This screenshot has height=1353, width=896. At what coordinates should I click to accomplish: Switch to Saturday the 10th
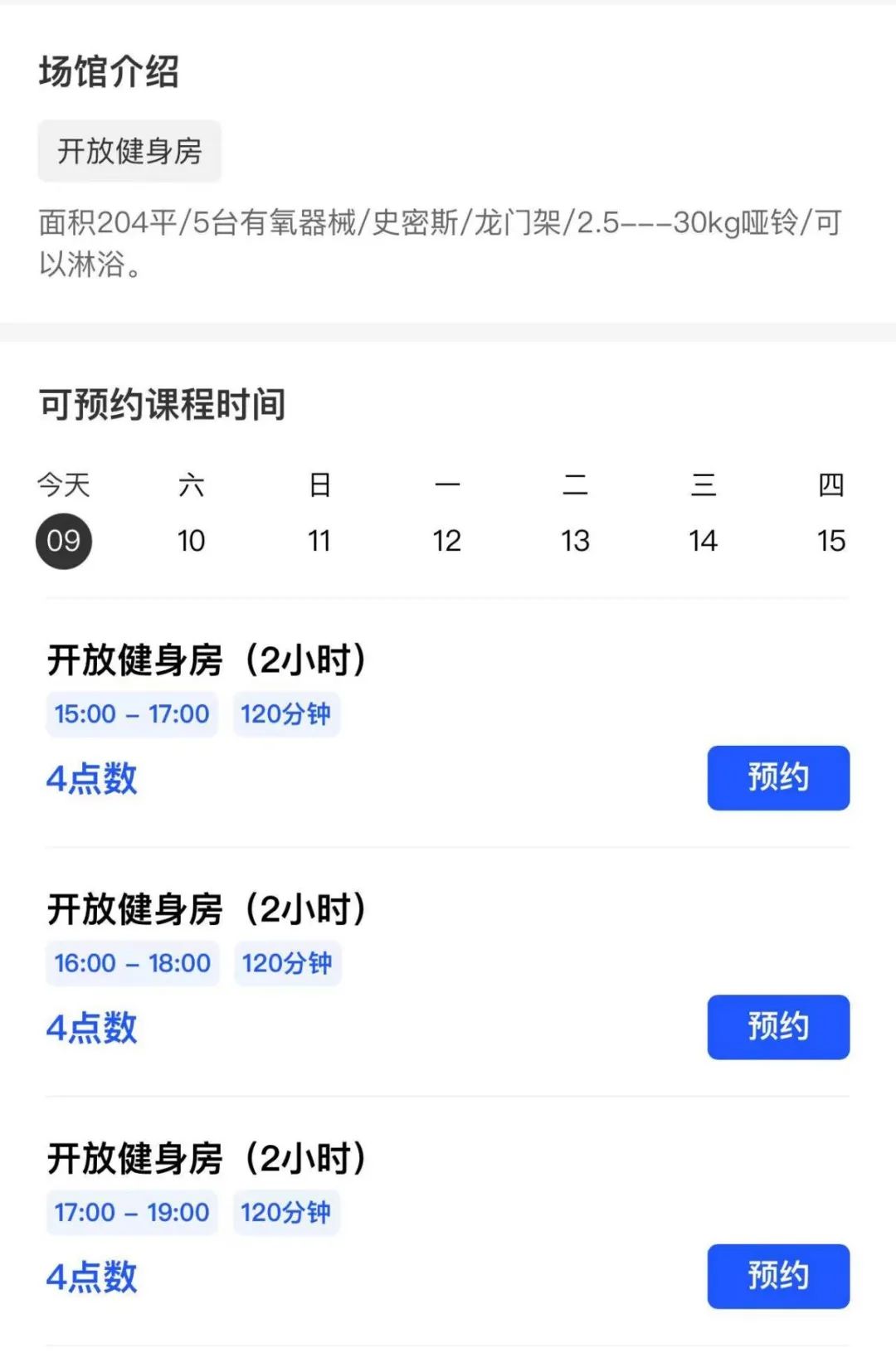(x=192, y=541)
